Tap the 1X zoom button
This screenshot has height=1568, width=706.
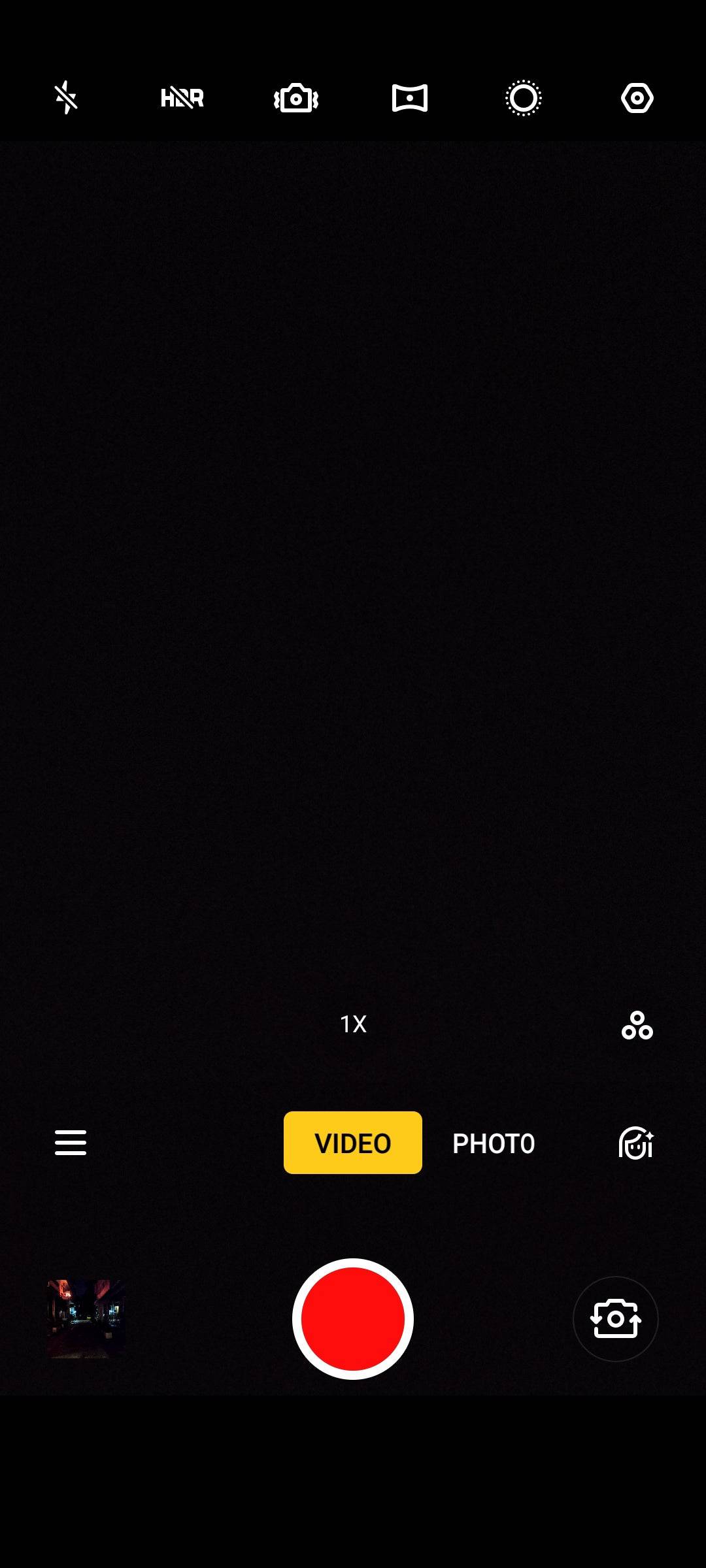353,1024
